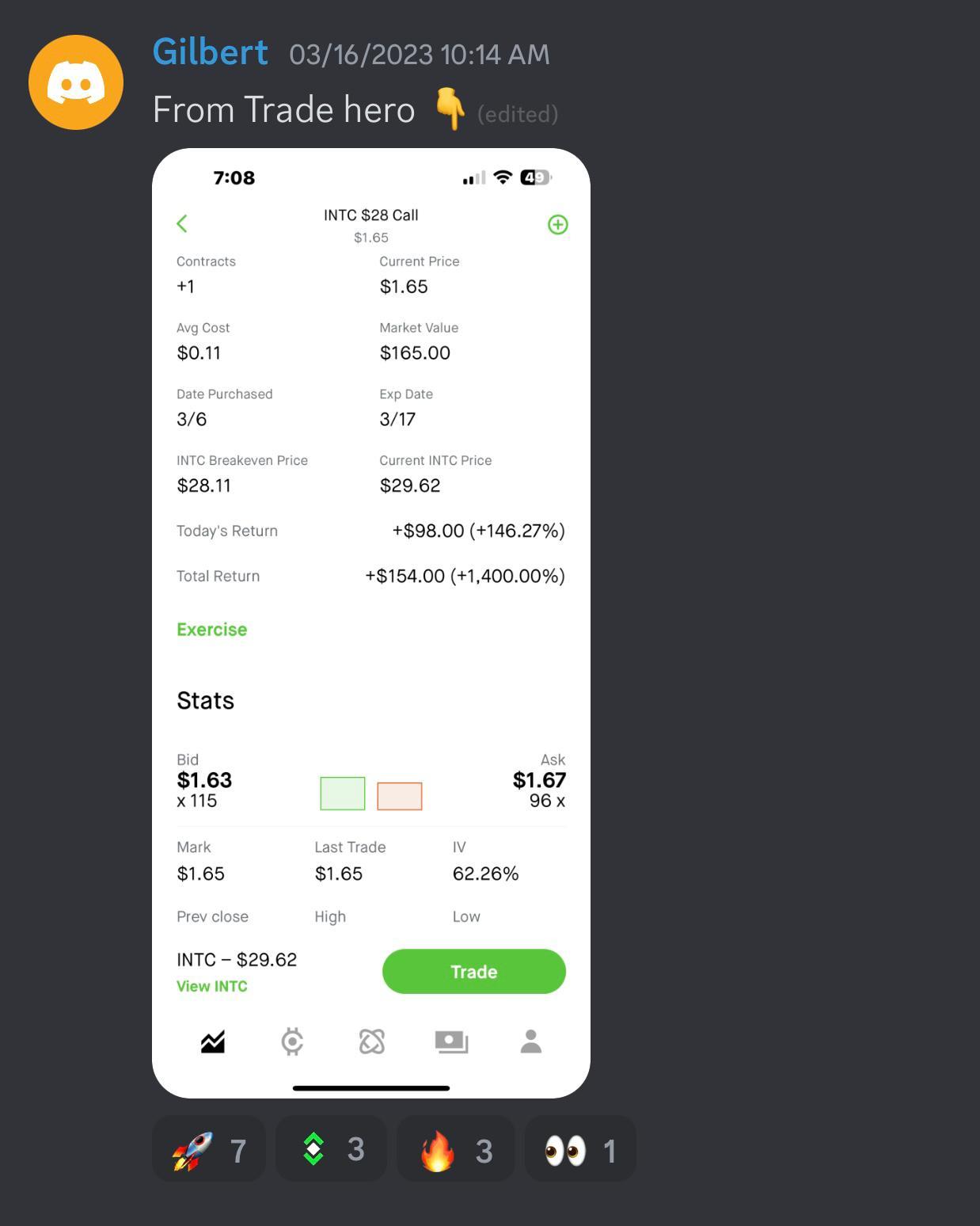This screenshot has height=1226, width=980.
Task: React with the eyes emoji
Action: coord(580,1149)
